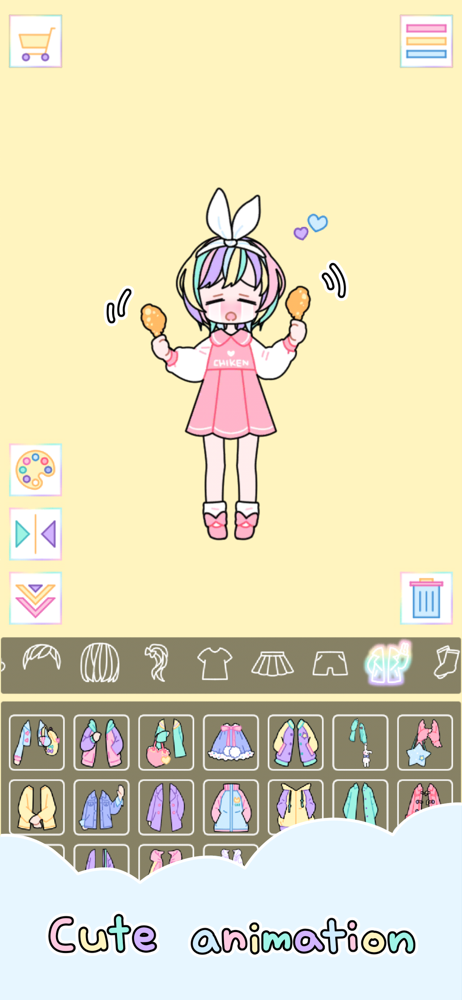Open the shop cart
Screen dimensions: 462x1000
pos(36,41)
